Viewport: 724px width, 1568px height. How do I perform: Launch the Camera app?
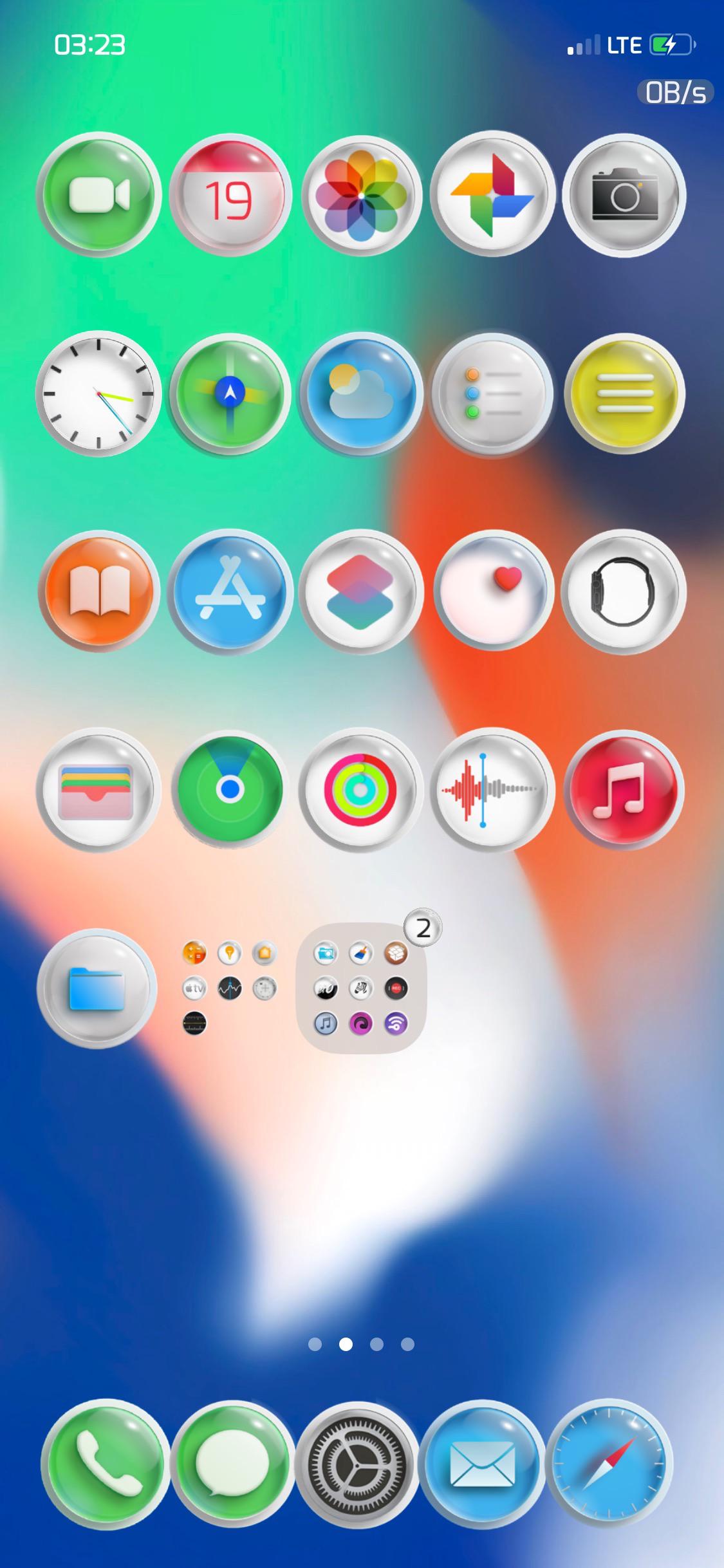click(624, 195)
